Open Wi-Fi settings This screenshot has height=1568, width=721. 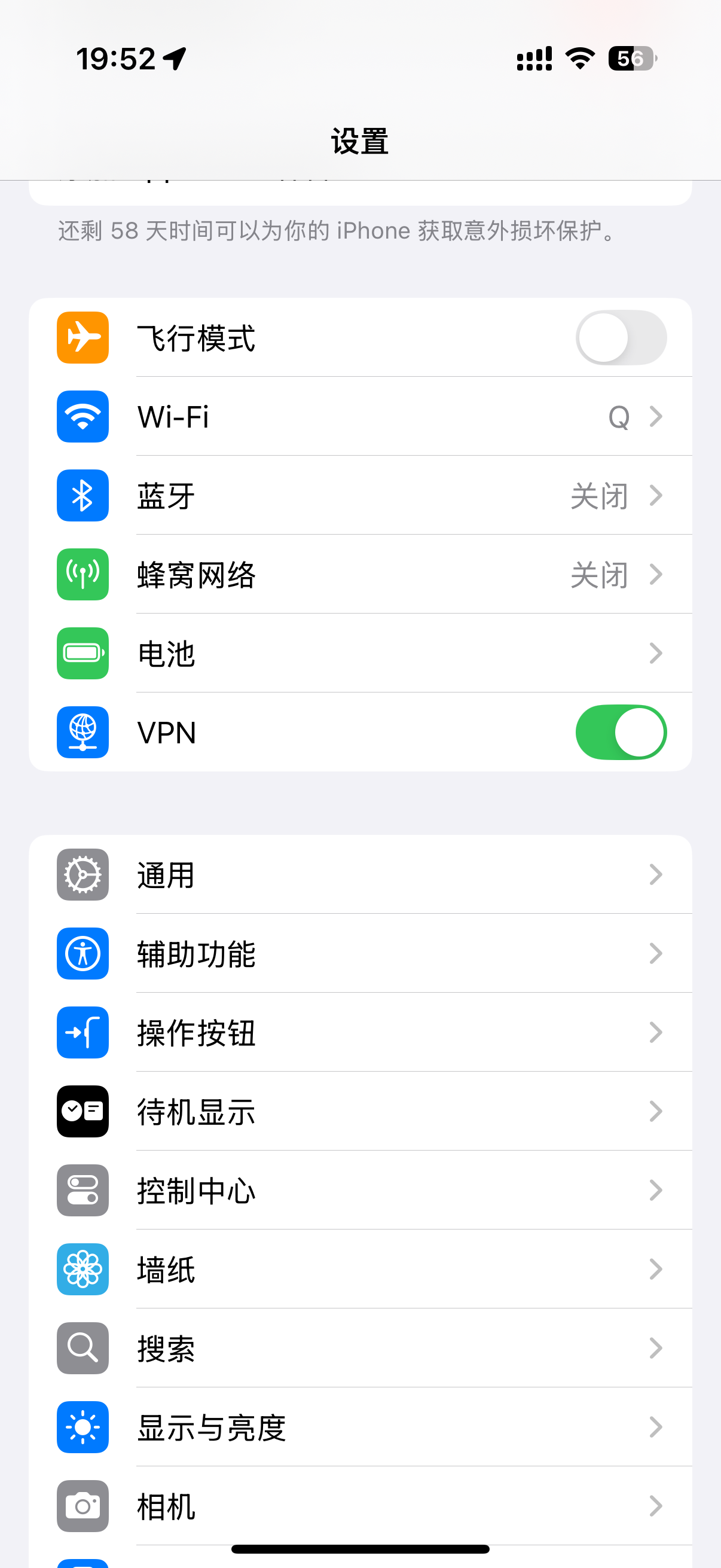360,417
